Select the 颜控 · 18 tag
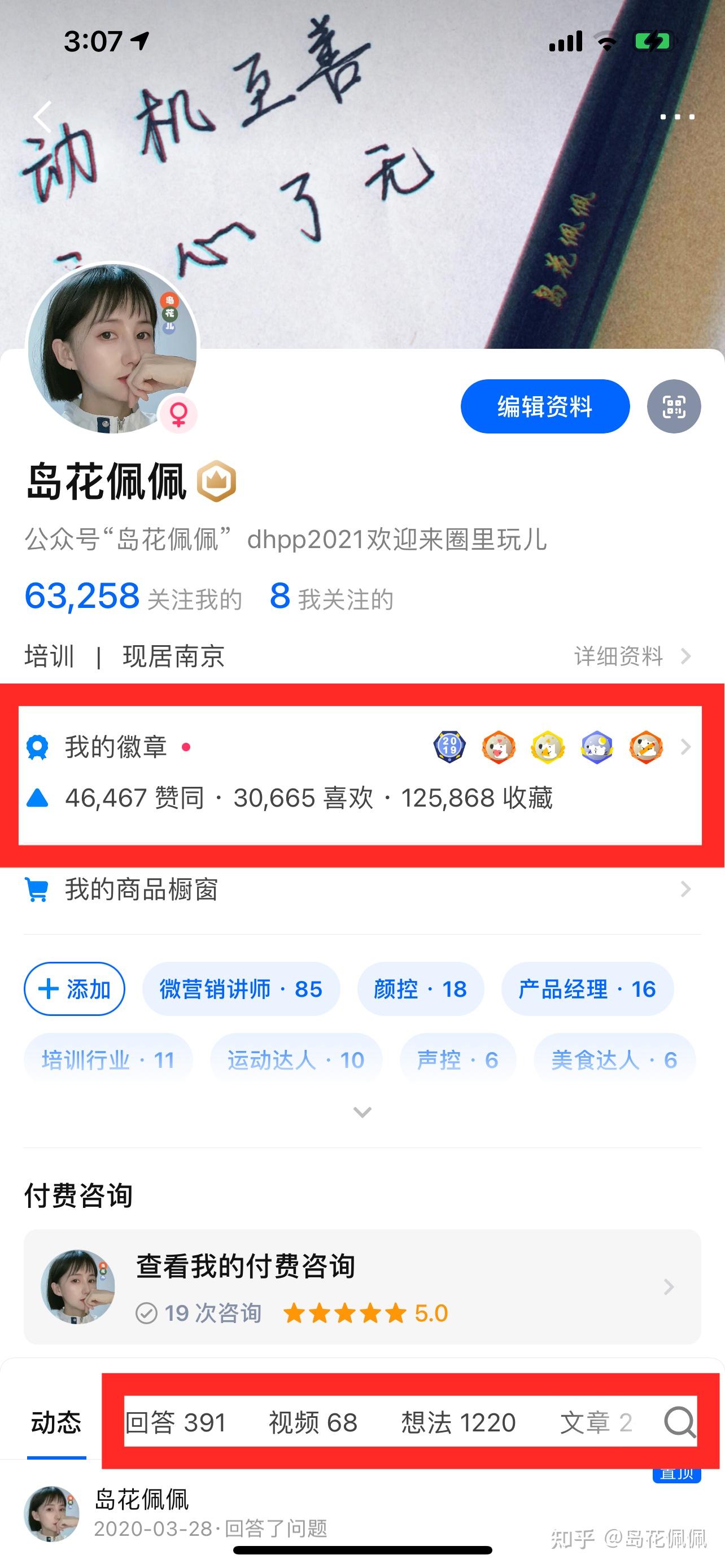Viewport: 725px width, 1568px height. 420,989
